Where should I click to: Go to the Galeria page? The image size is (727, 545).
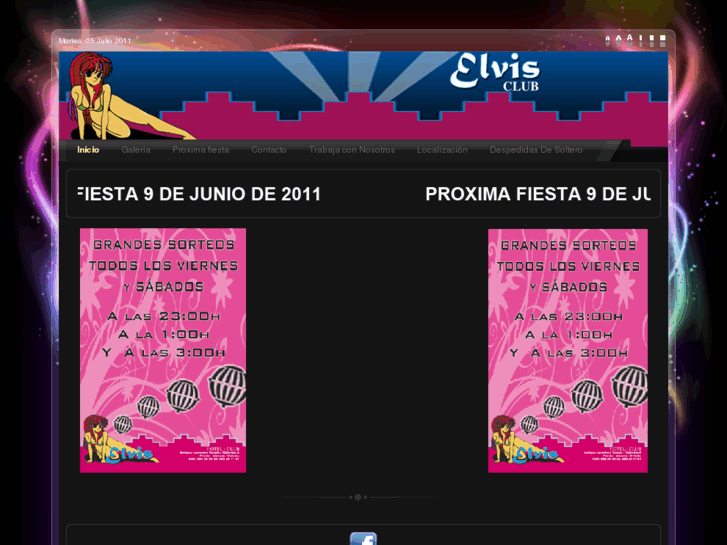[x=136, y=150]
